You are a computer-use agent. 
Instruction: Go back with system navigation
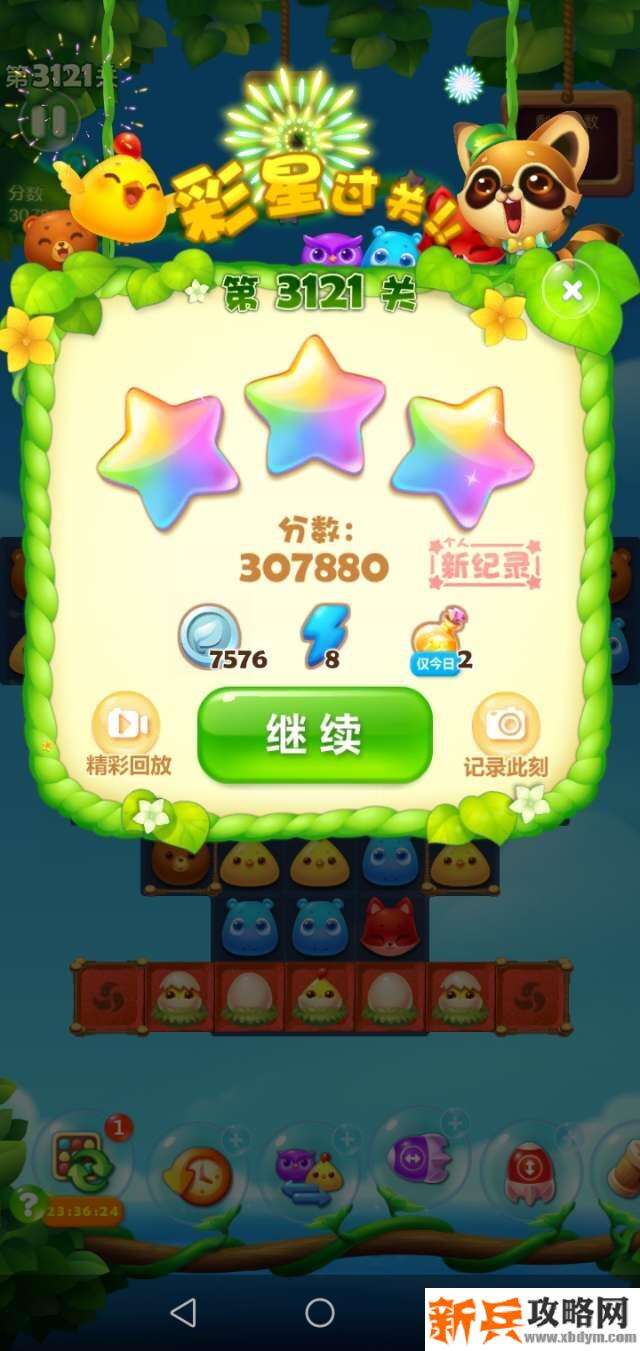pyautogui.click(x=183, y=1312)
